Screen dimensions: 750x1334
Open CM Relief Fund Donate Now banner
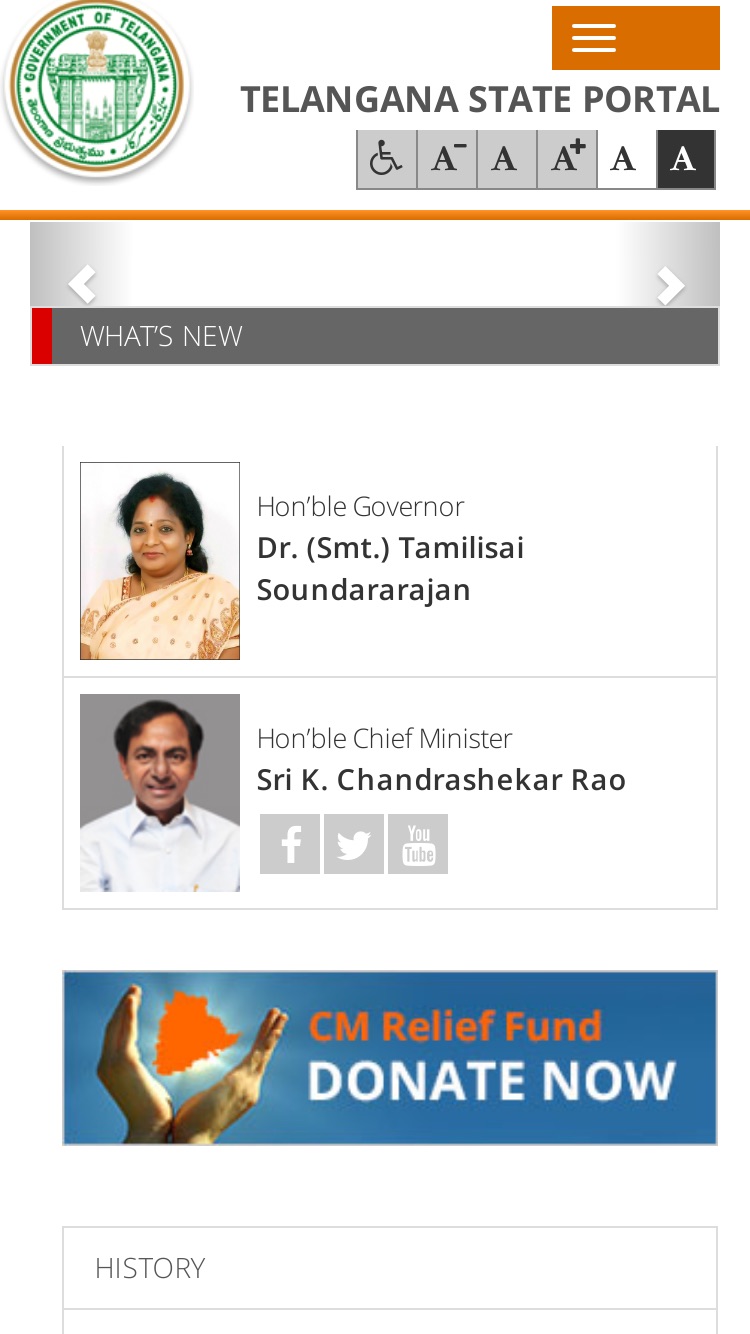pos(390,1058)
